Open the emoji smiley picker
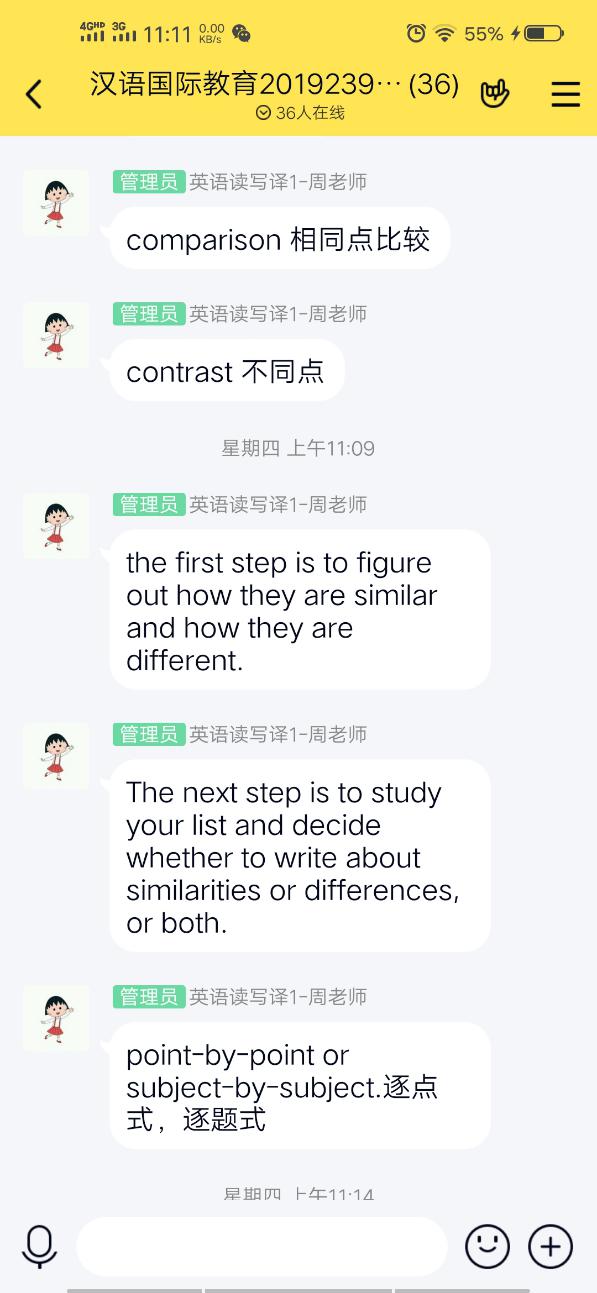The height and width of the screenshot is (1293, 597). [488, 1246]
